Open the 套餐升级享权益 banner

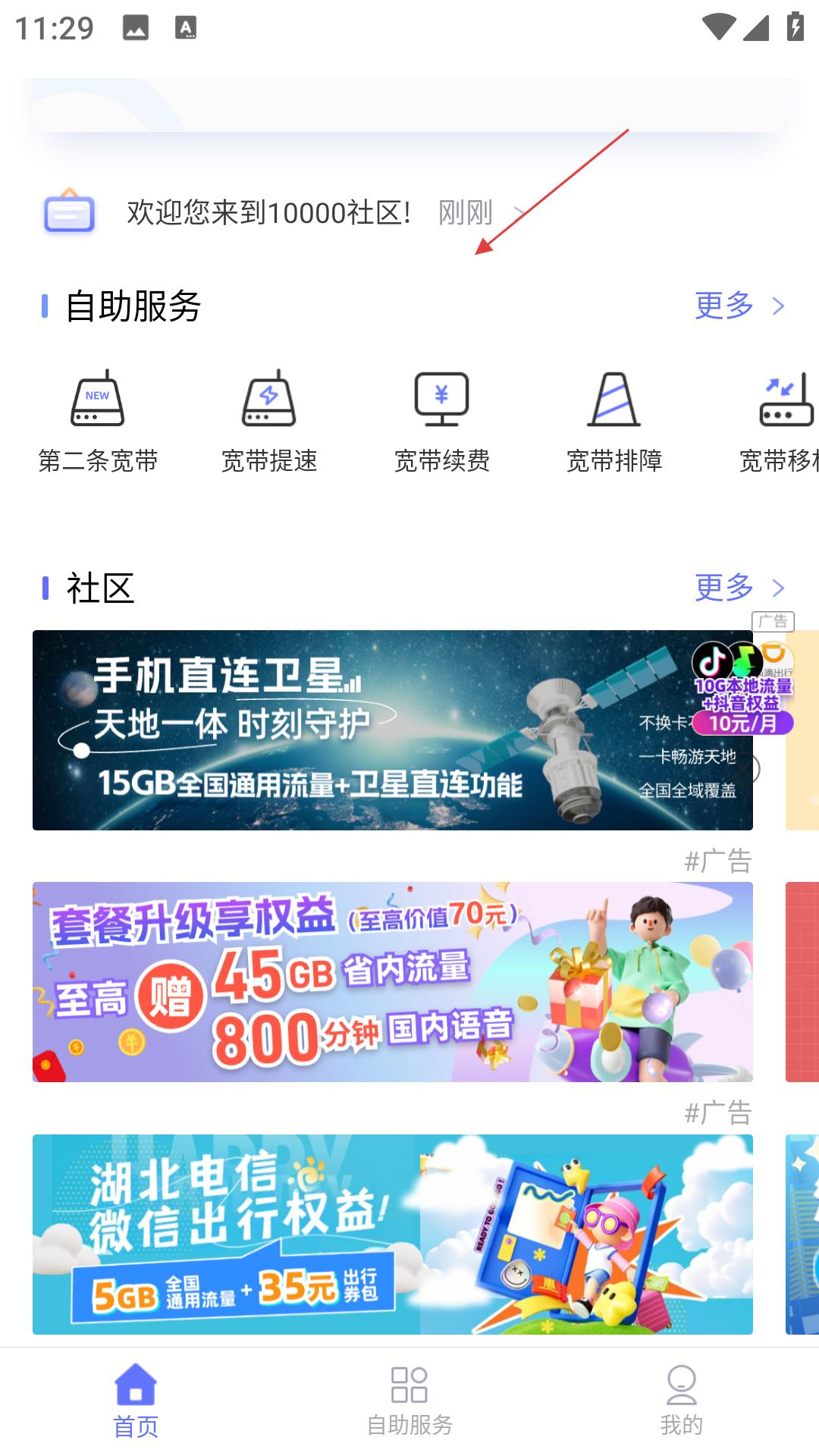tap(392, 981)
